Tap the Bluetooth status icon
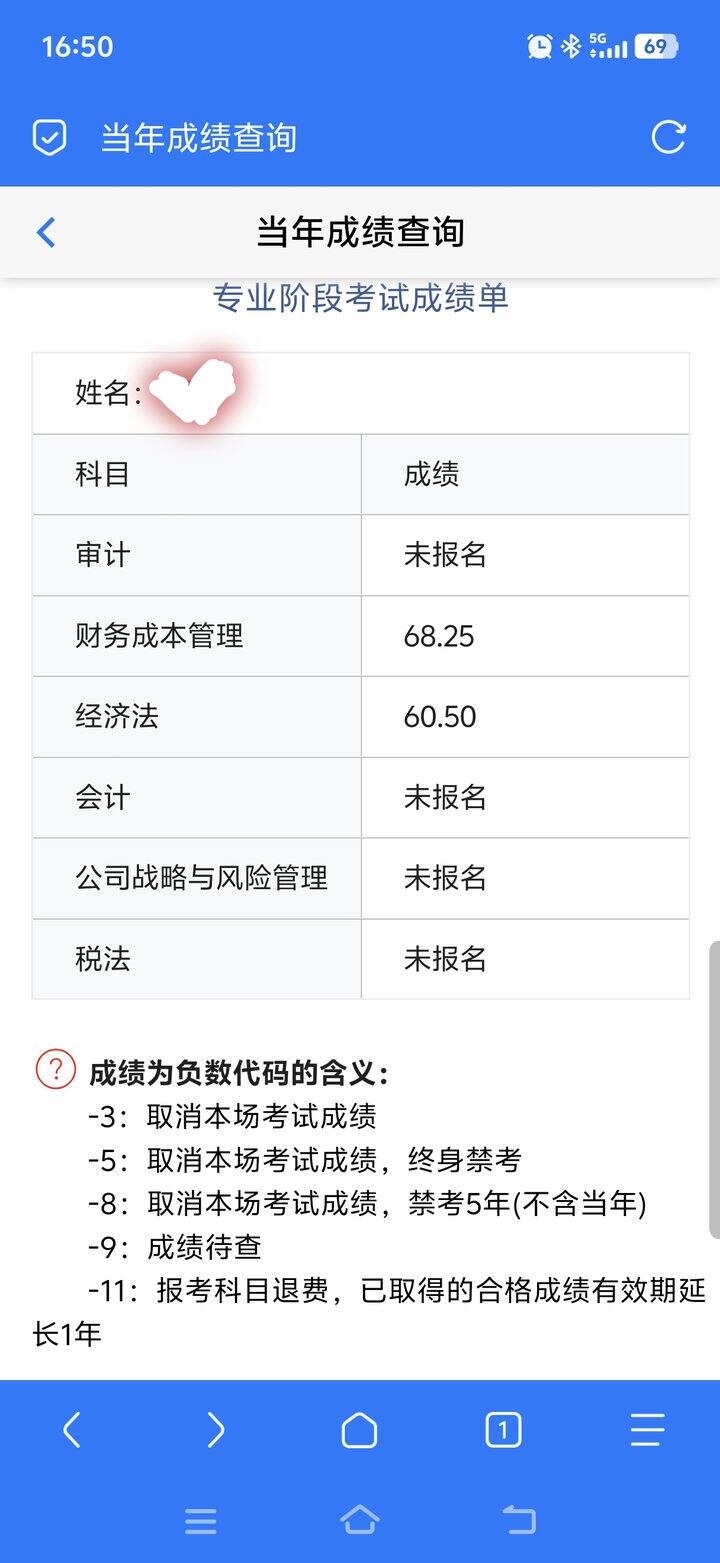This screenshot has width=720, height=1563. 572,44
